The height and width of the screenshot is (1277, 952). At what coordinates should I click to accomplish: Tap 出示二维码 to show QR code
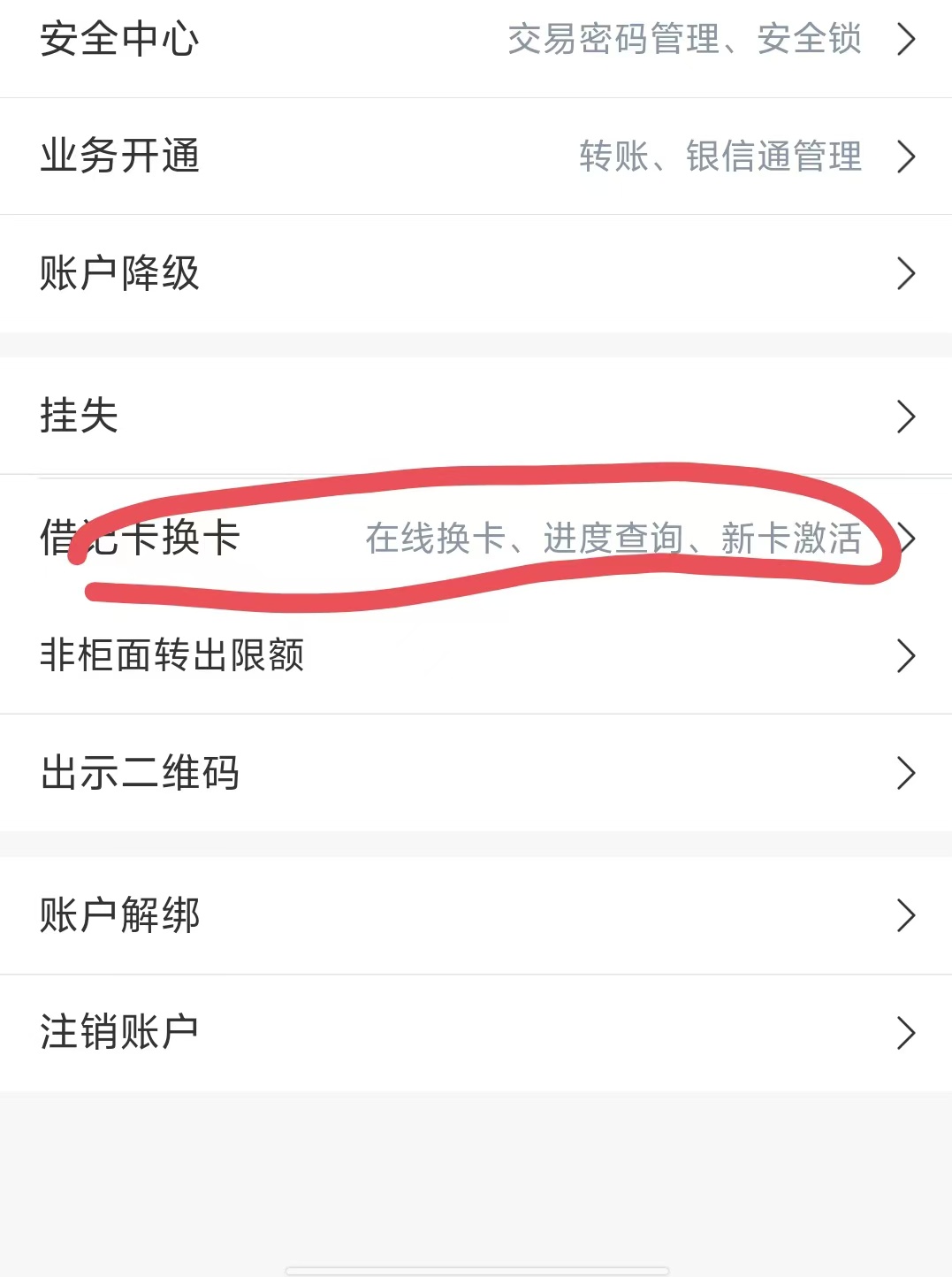pyautogui.click(x=476, y=773)
